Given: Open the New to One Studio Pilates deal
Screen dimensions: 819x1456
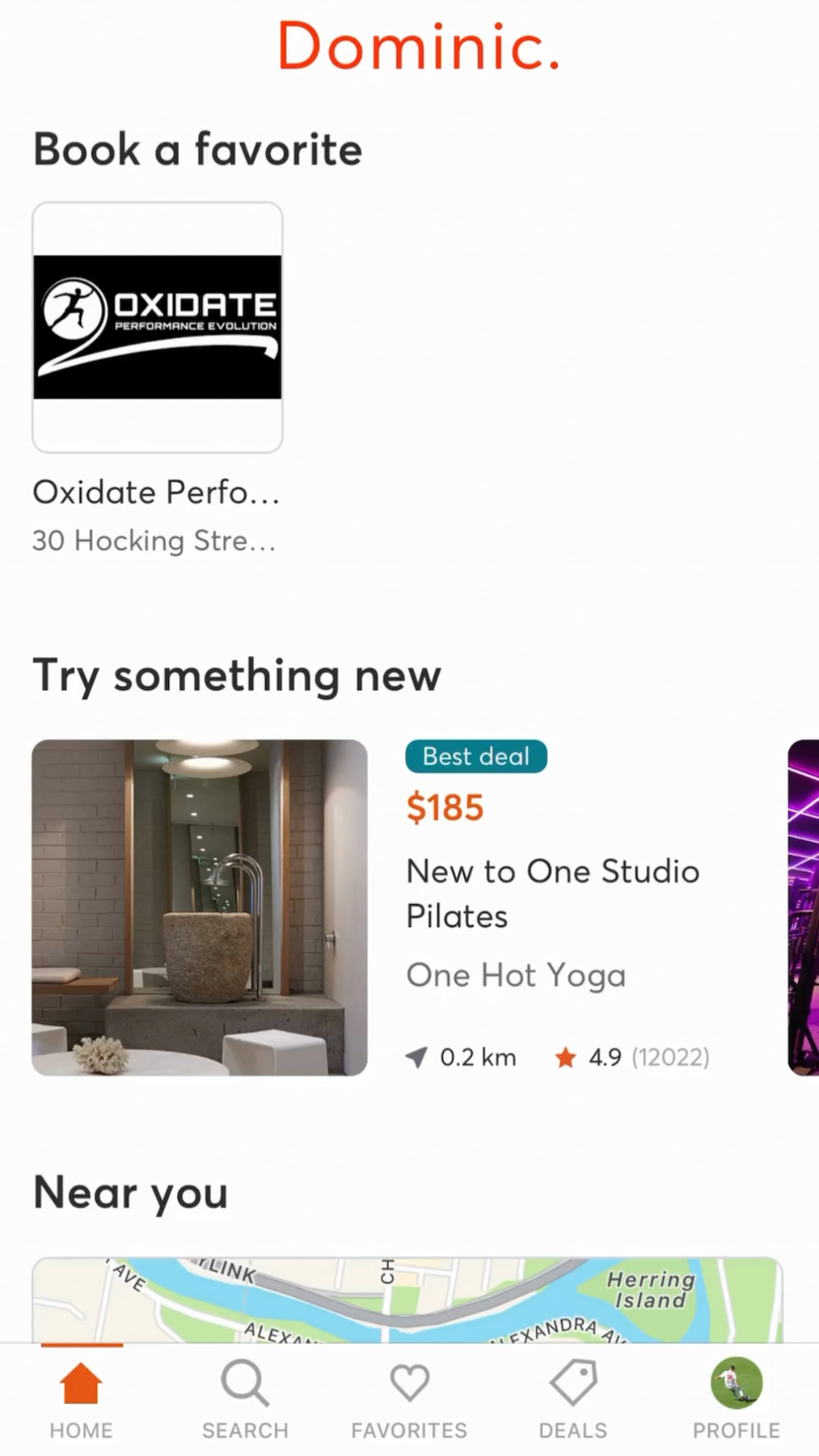Looking at the screenshot, I should coord(552,893).
